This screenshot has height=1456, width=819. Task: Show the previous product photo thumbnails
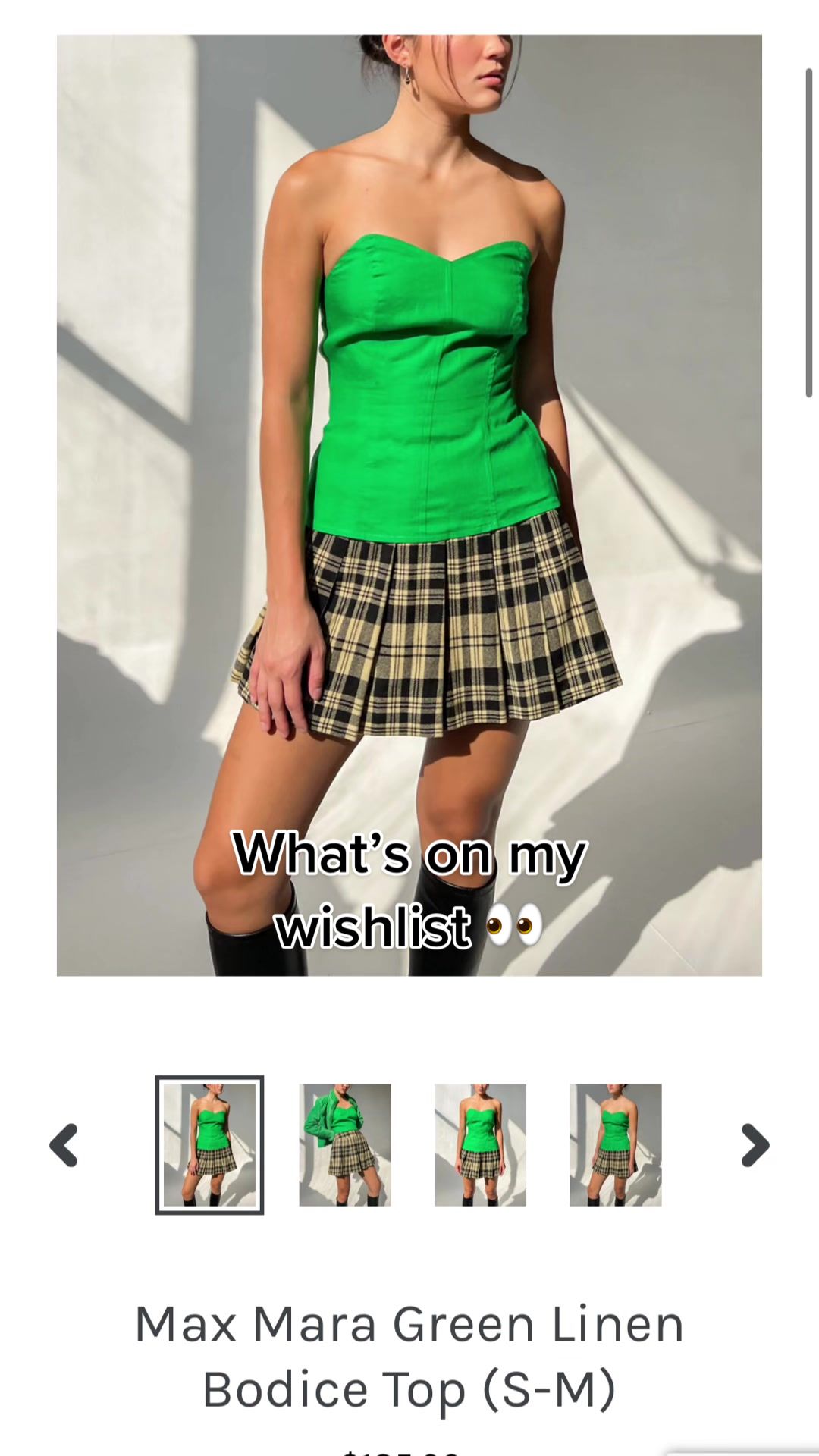[64, 1145]
